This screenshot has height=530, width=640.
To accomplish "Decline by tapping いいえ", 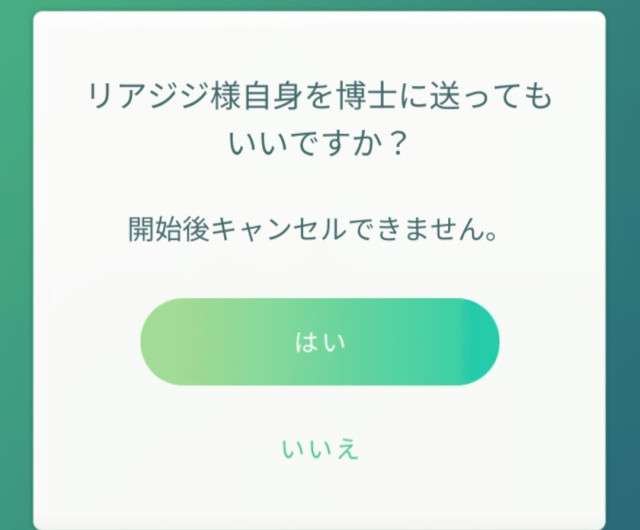I will (x=319, y=449).
